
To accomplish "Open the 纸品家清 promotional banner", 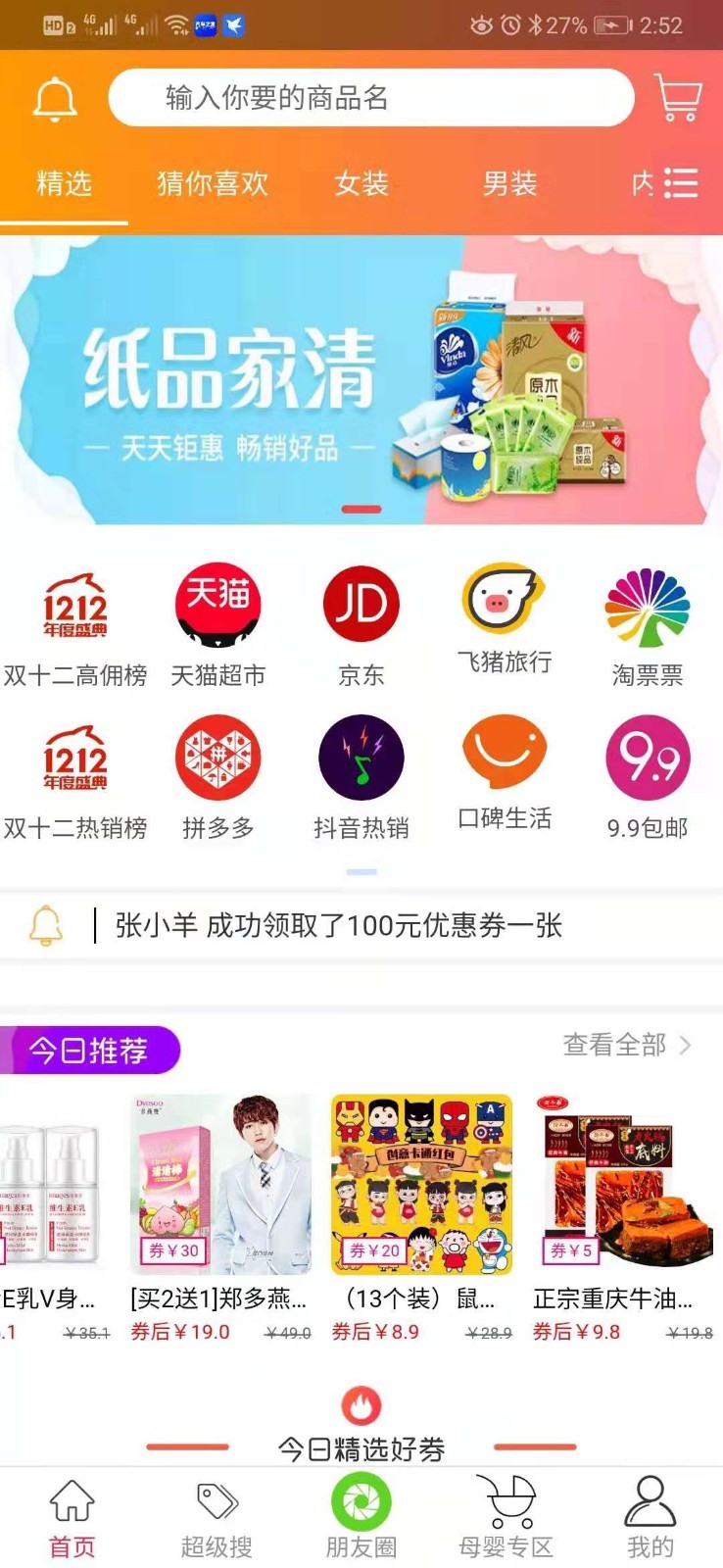I will [361, 380].
